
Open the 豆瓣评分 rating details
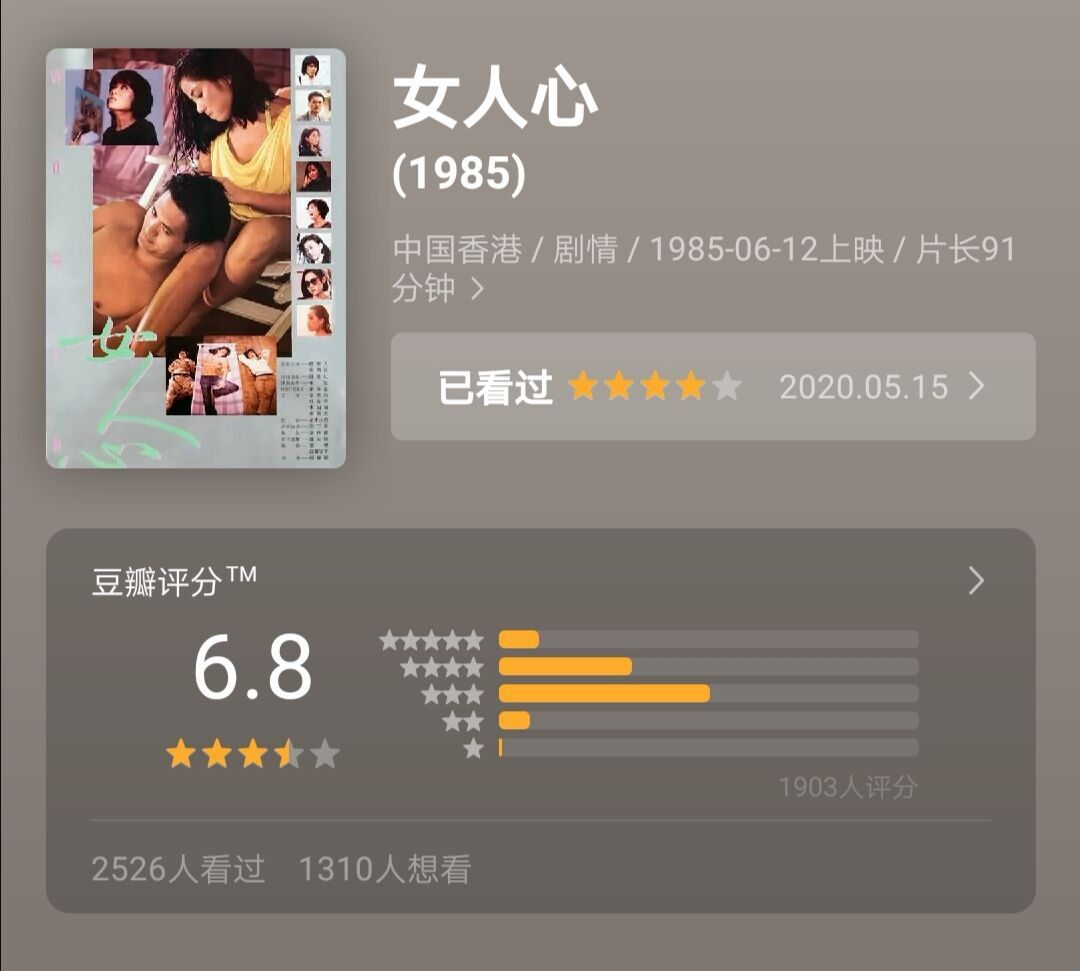(976, 581)
